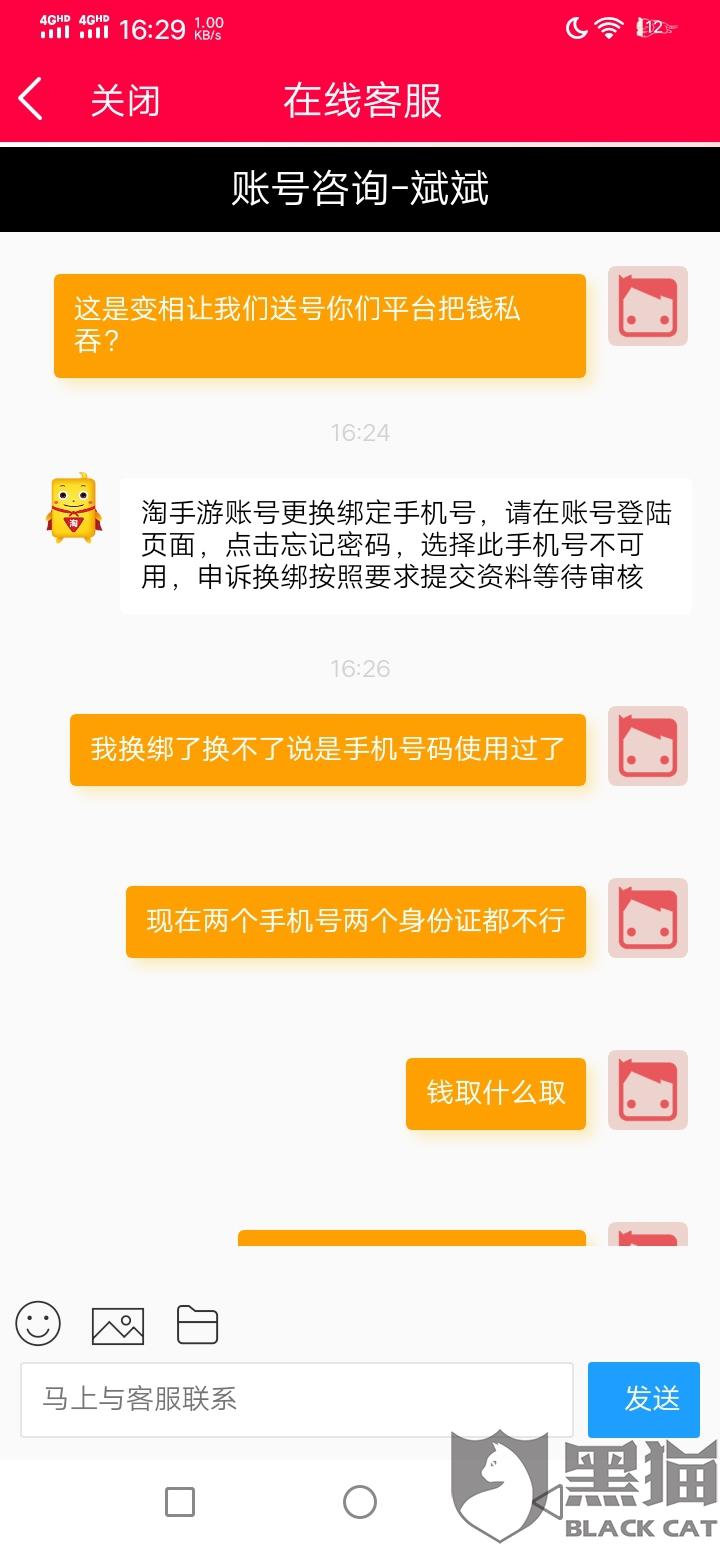The height and width of the screenshot is (1544, 720).
Task: Go back using the top-left arrow
Action: click(31, 100)
